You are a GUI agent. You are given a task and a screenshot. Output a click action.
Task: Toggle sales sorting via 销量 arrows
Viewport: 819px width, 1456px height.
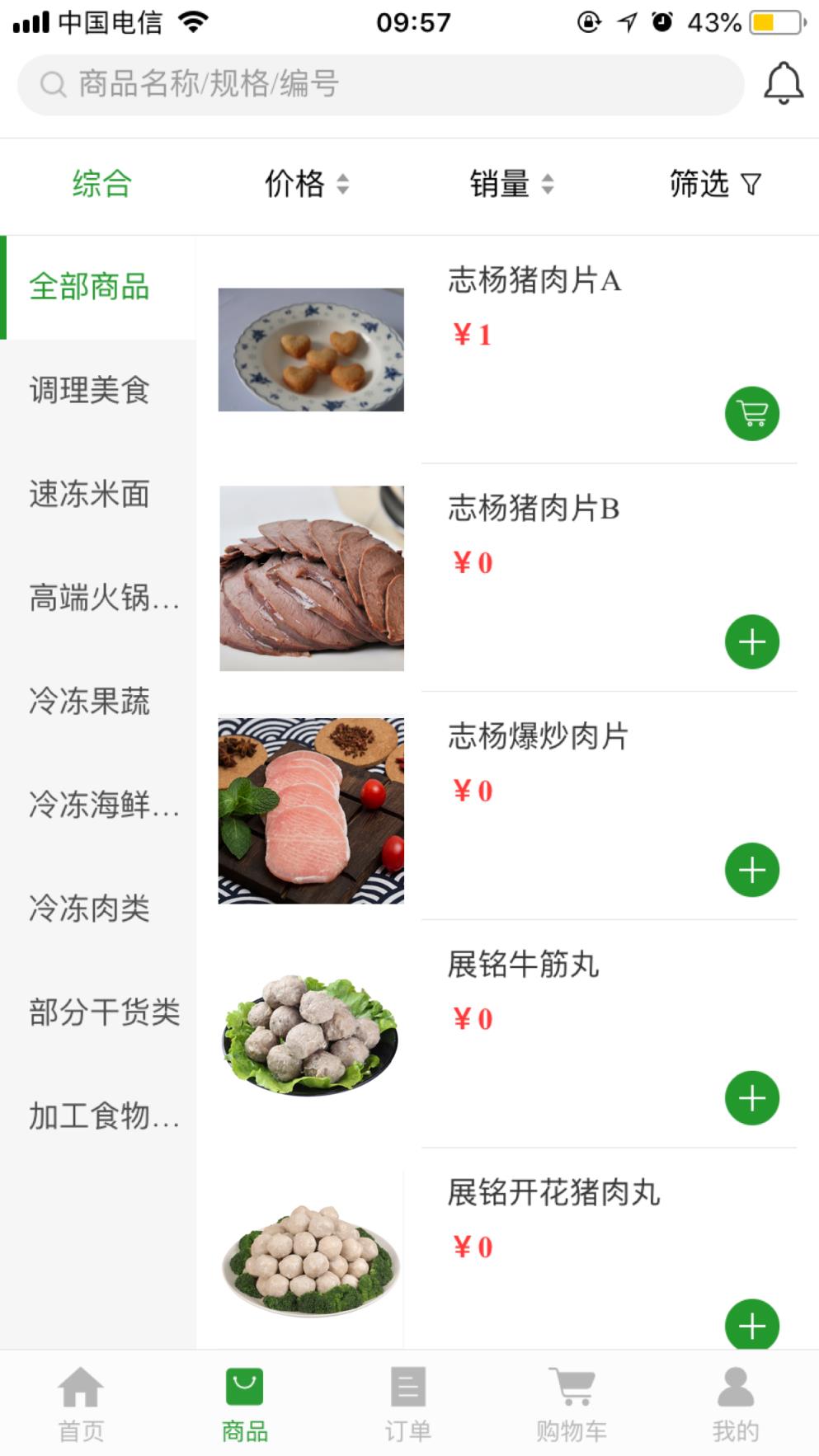point(512,184)
